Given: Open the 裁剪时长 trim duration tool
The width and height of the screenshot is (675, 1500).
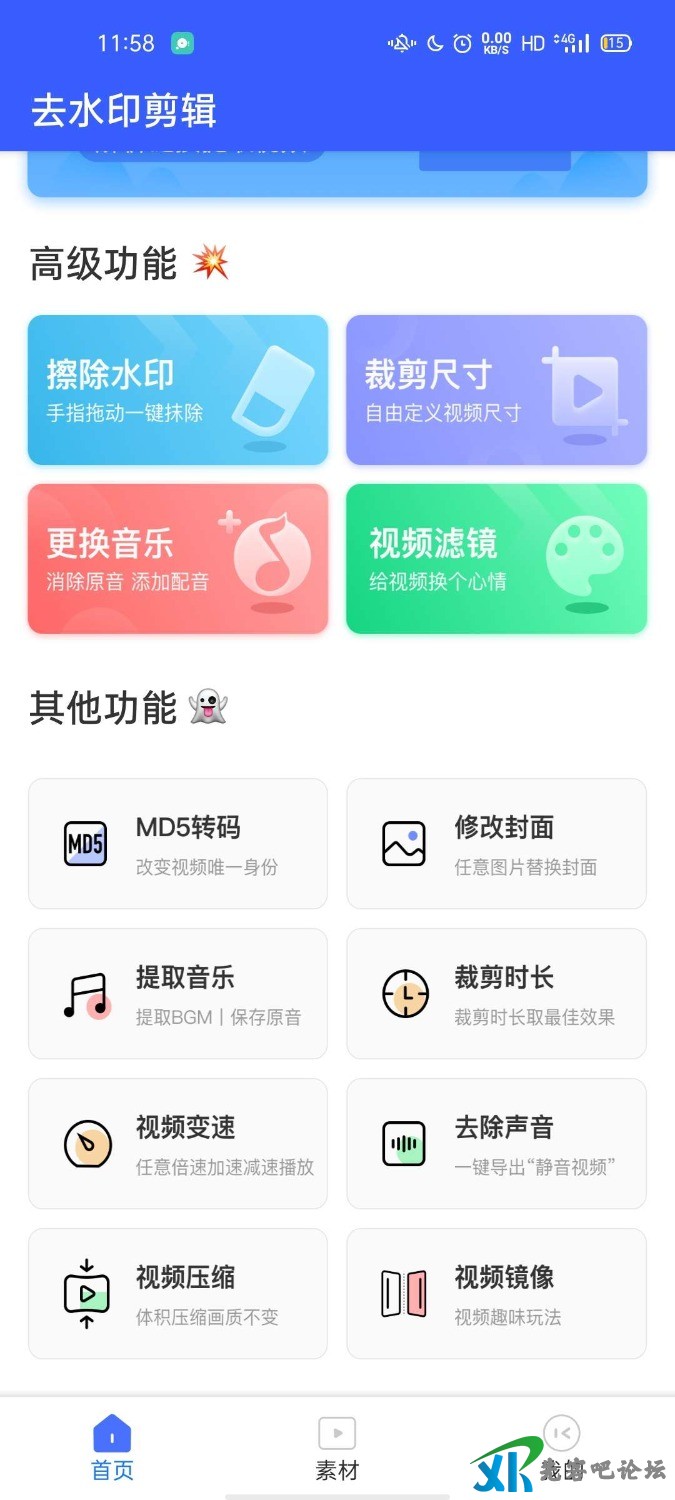Looking at the screenshot, I should pos(496,993).
